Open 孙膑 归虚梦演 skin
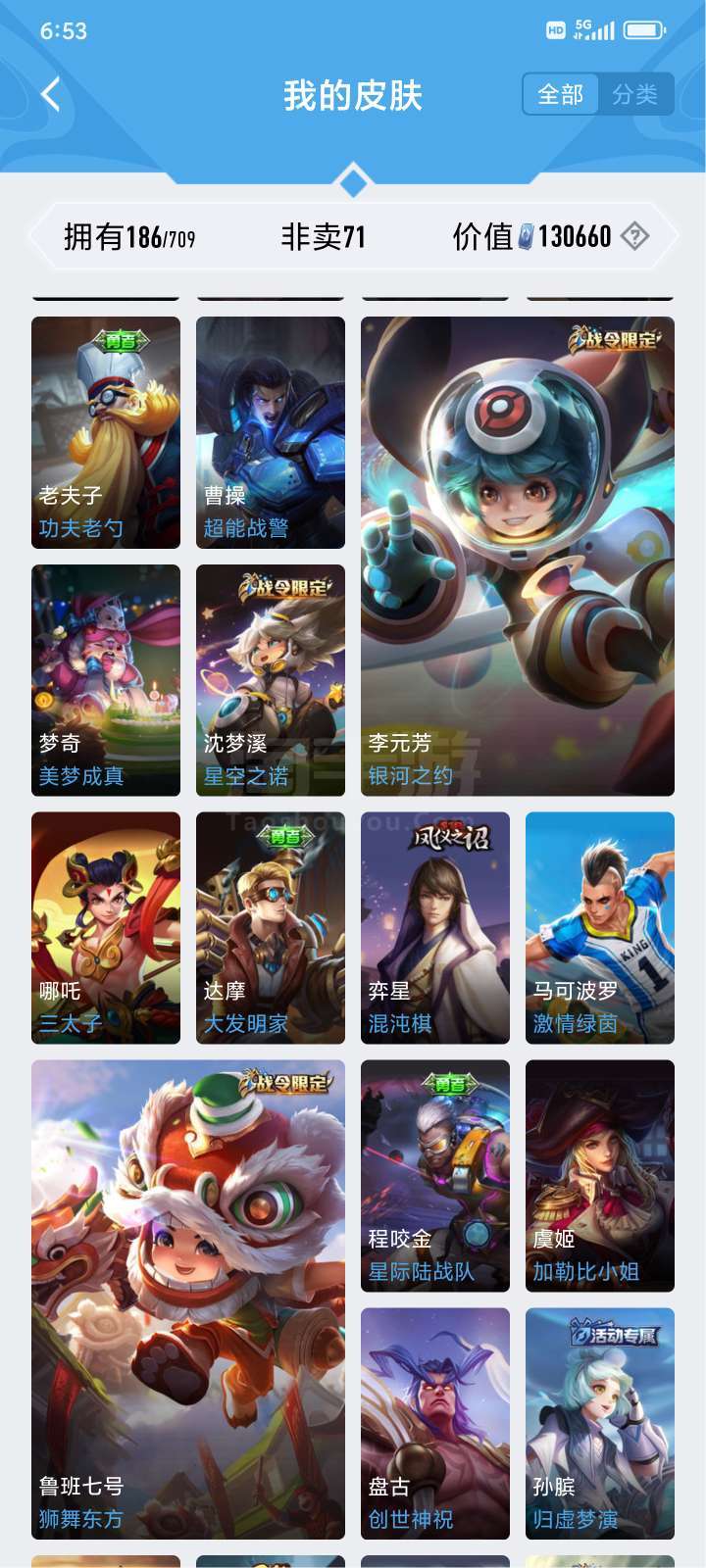 [600, 1424]
